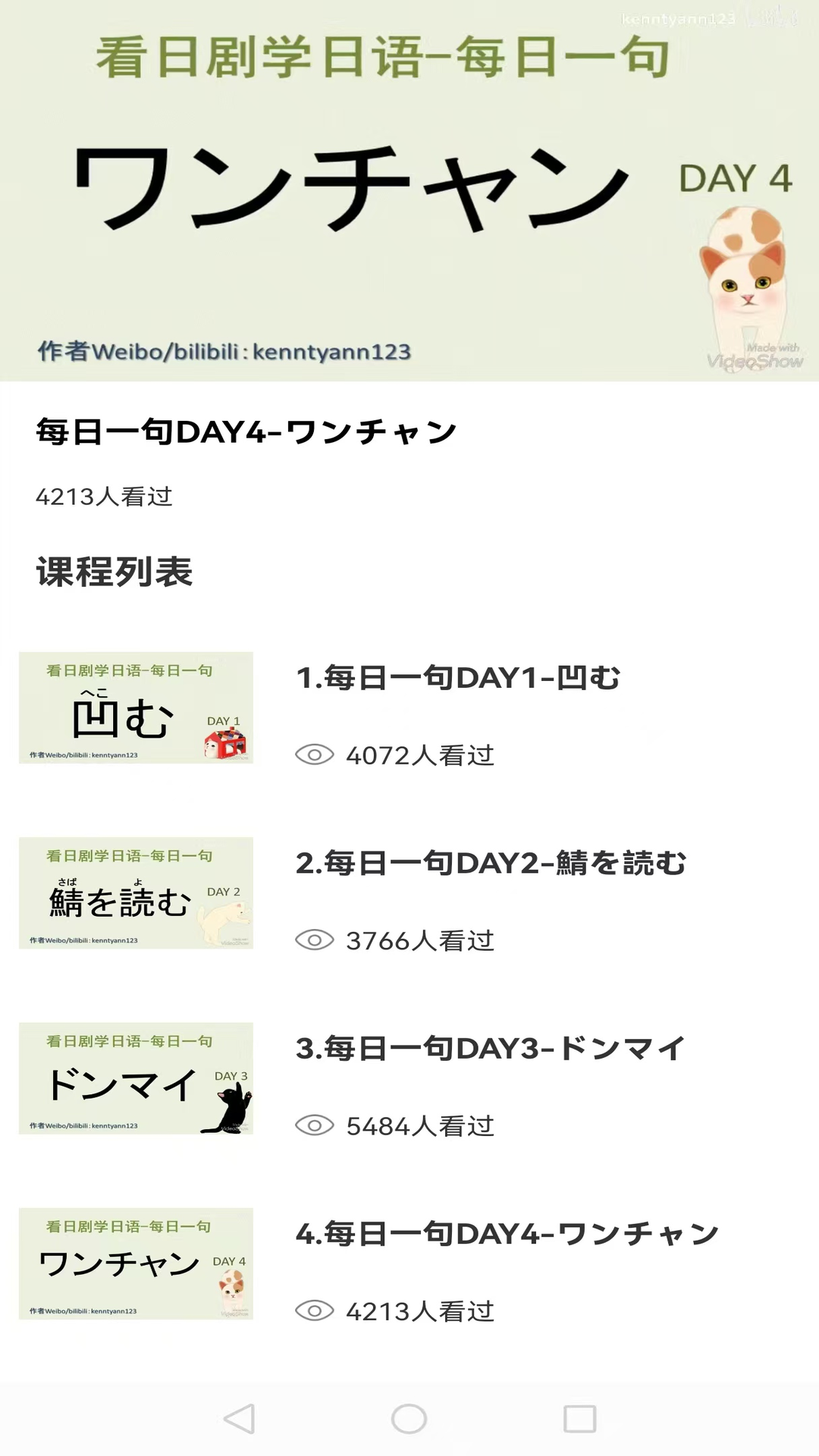Tap the DAY3 ドンマイ lesson thumbnail

click(x=136, y=1081)
